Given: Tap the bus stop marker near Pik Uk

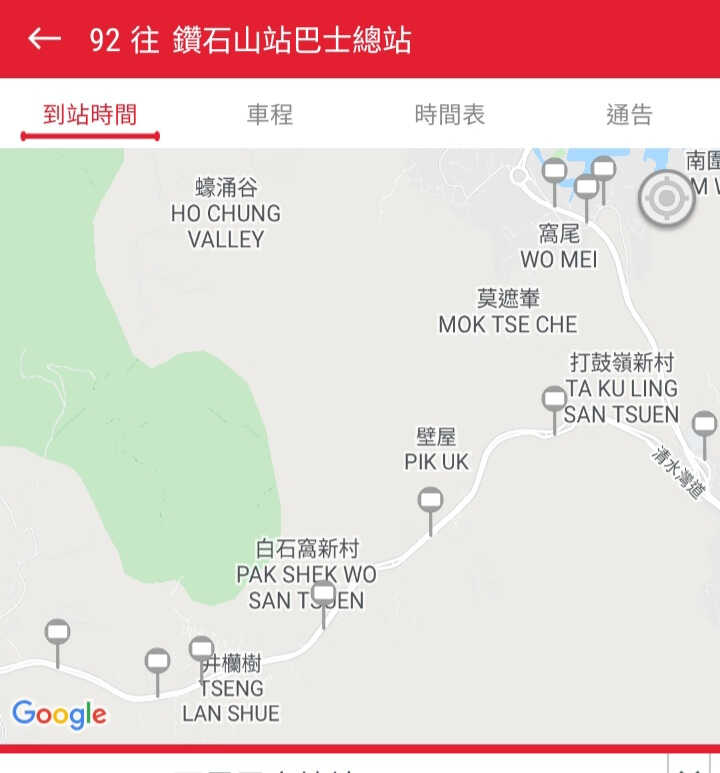Looking at the screenshot, I should click(430, 499).
